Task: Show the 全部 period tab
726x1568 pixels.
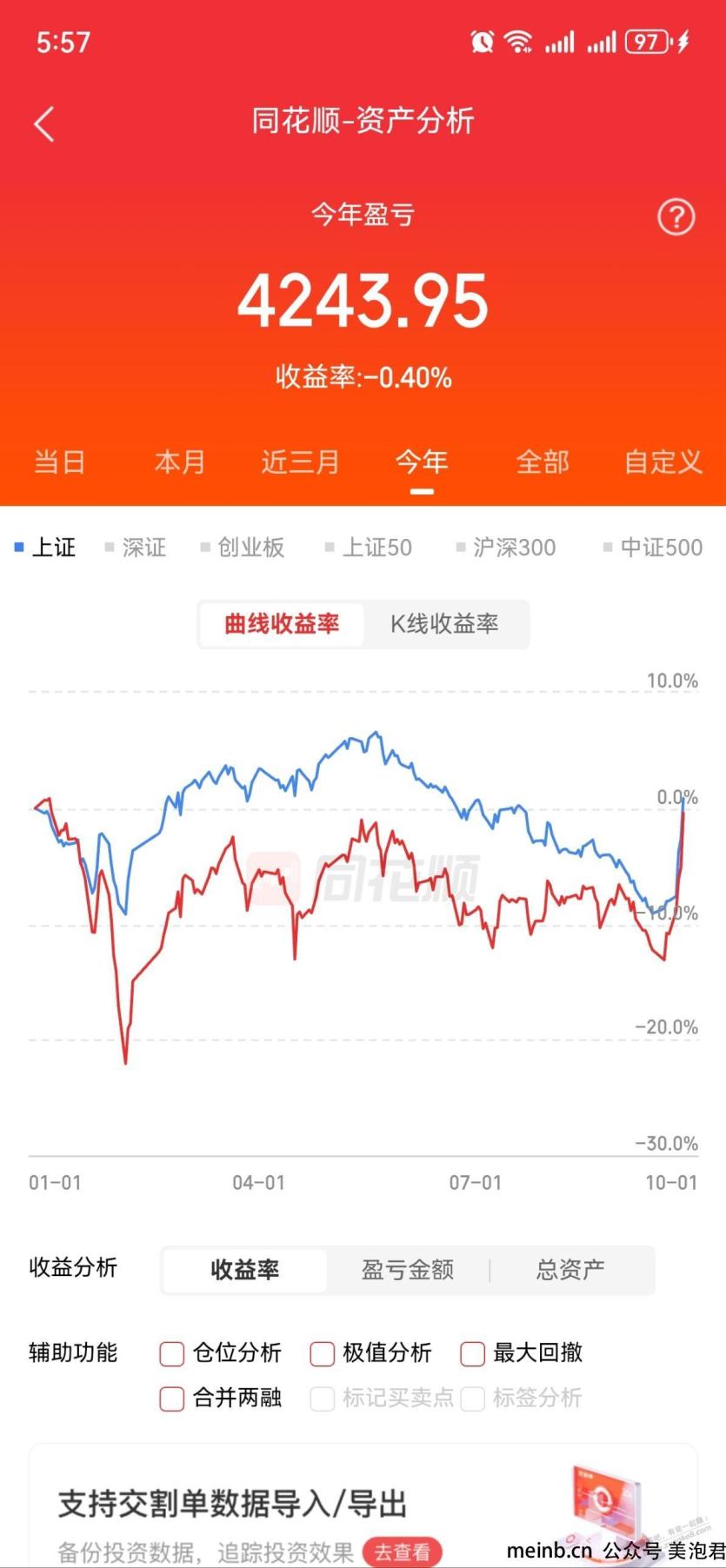Action: 543,462
